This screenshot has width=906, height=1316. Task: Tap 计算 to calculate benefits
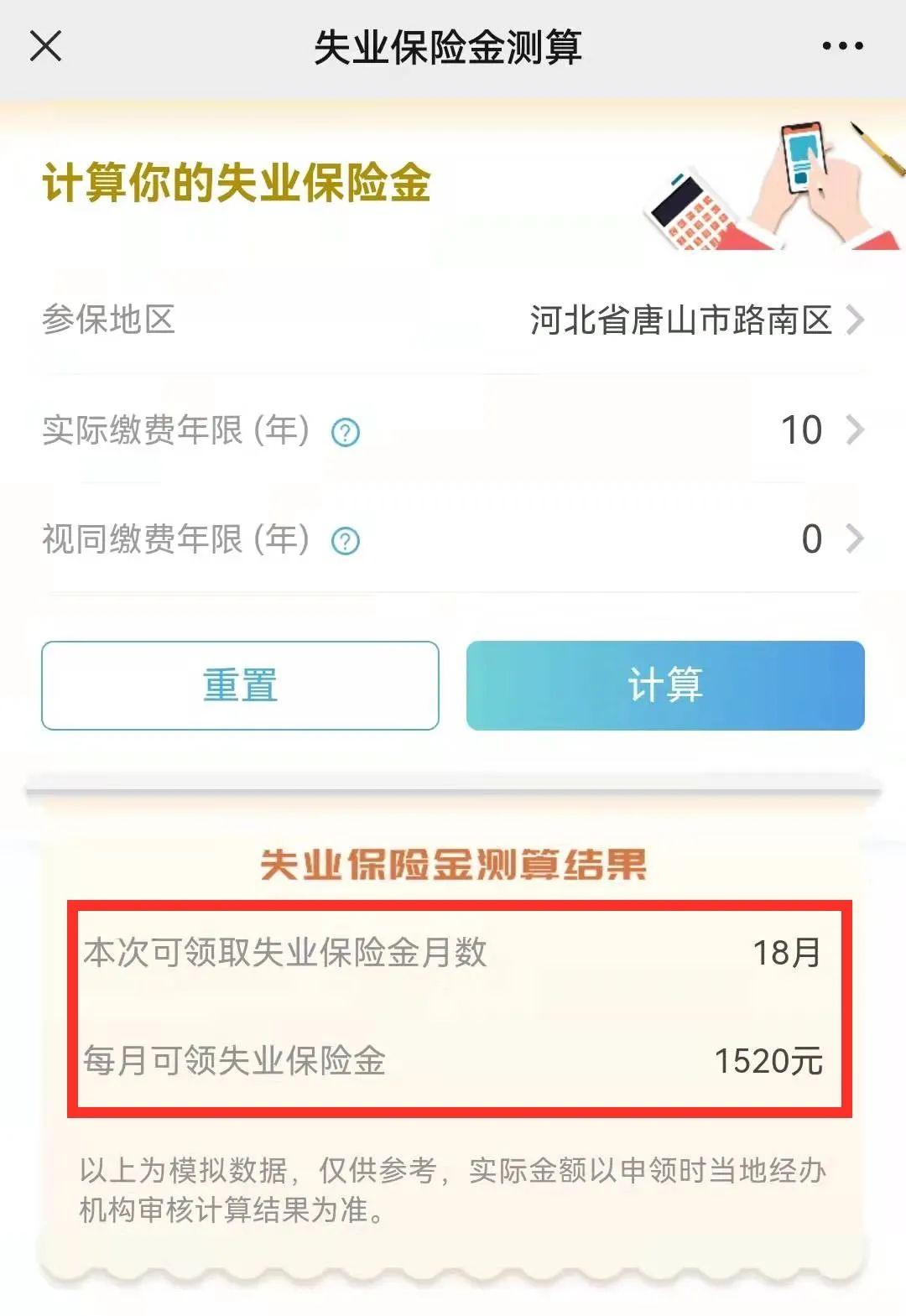[x=665, y=685]
